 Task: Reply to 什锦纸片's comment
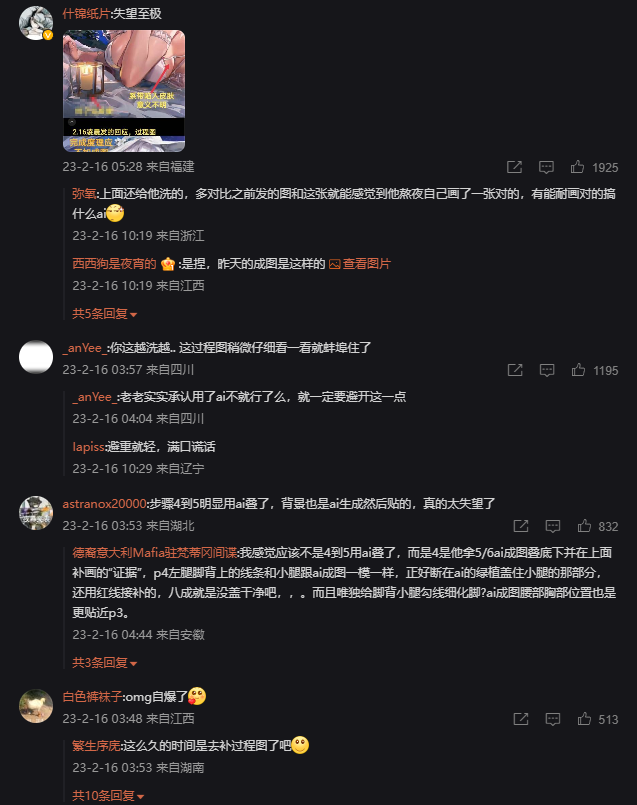pyautogui.click(x=546, y=167)
